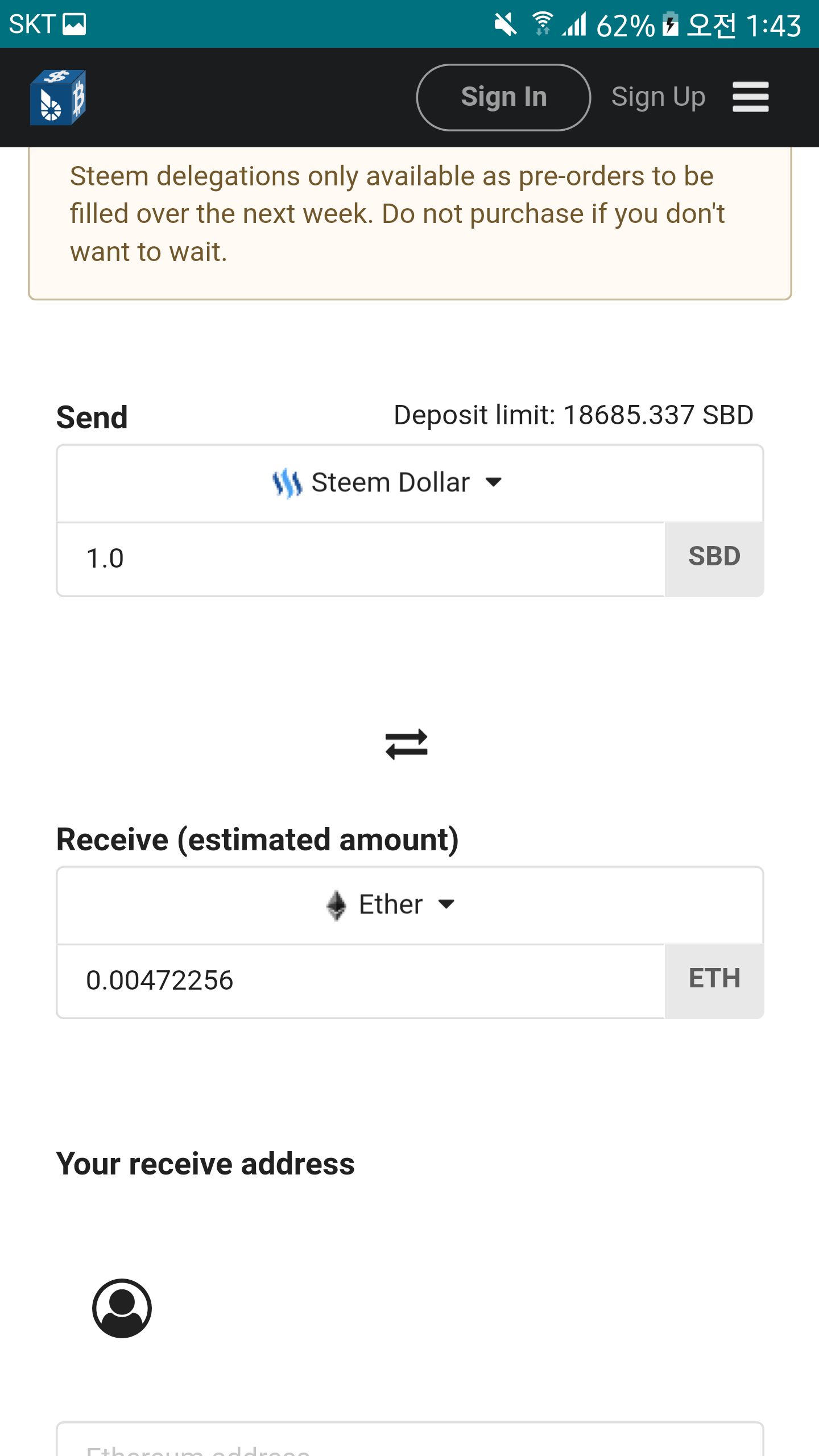This screenshot has height=1456, width=819.
Task: Open the hamburger navigation menu
Action: pyautogui.click(x=750, y=97)
